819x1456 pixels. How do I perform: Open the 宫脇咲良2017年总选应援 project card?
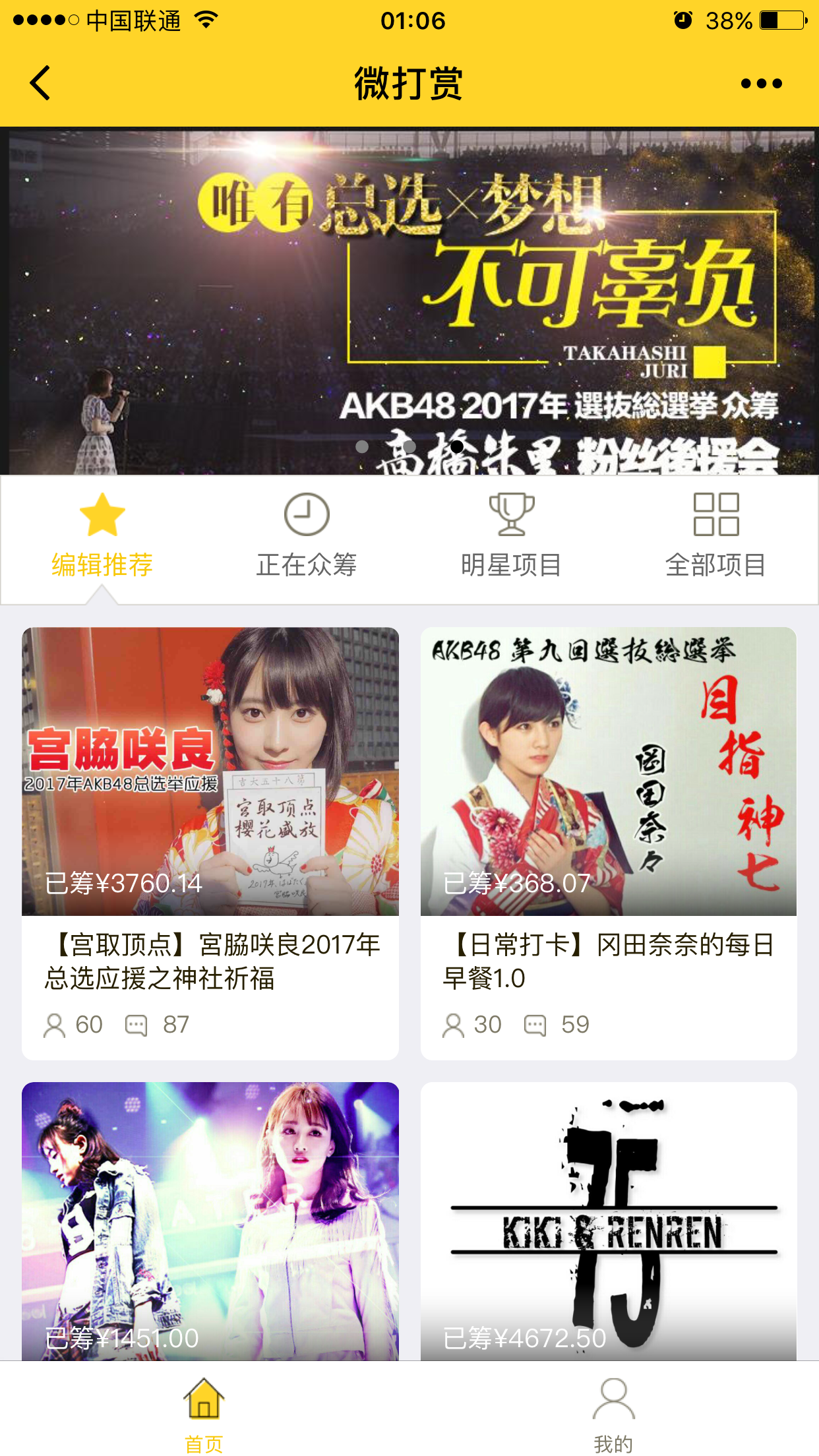coord(210,843)
